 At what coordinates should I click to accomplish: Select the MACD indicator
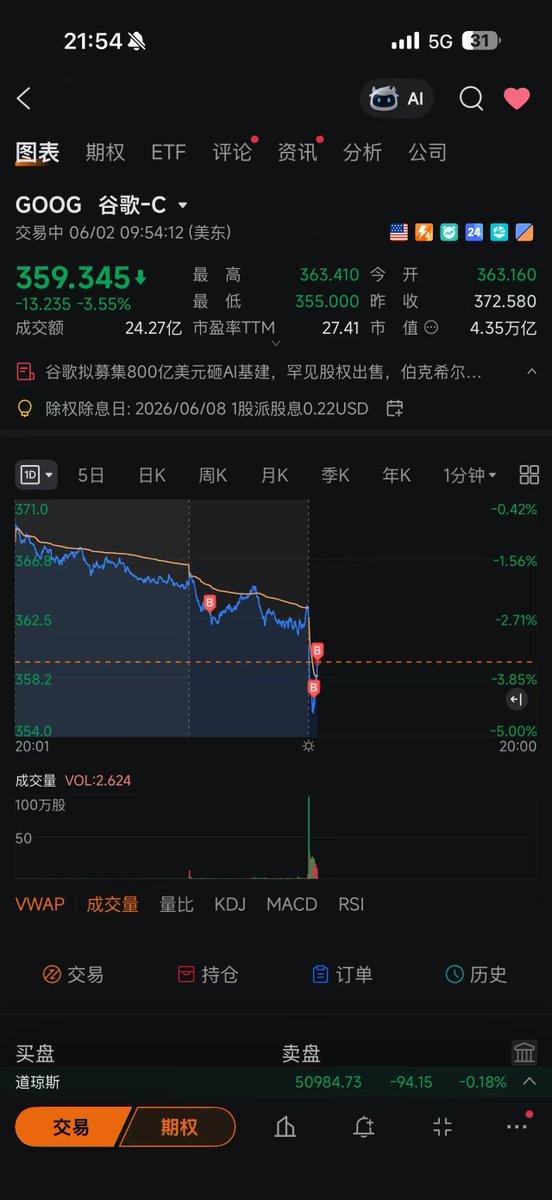(x=292, y=904)
